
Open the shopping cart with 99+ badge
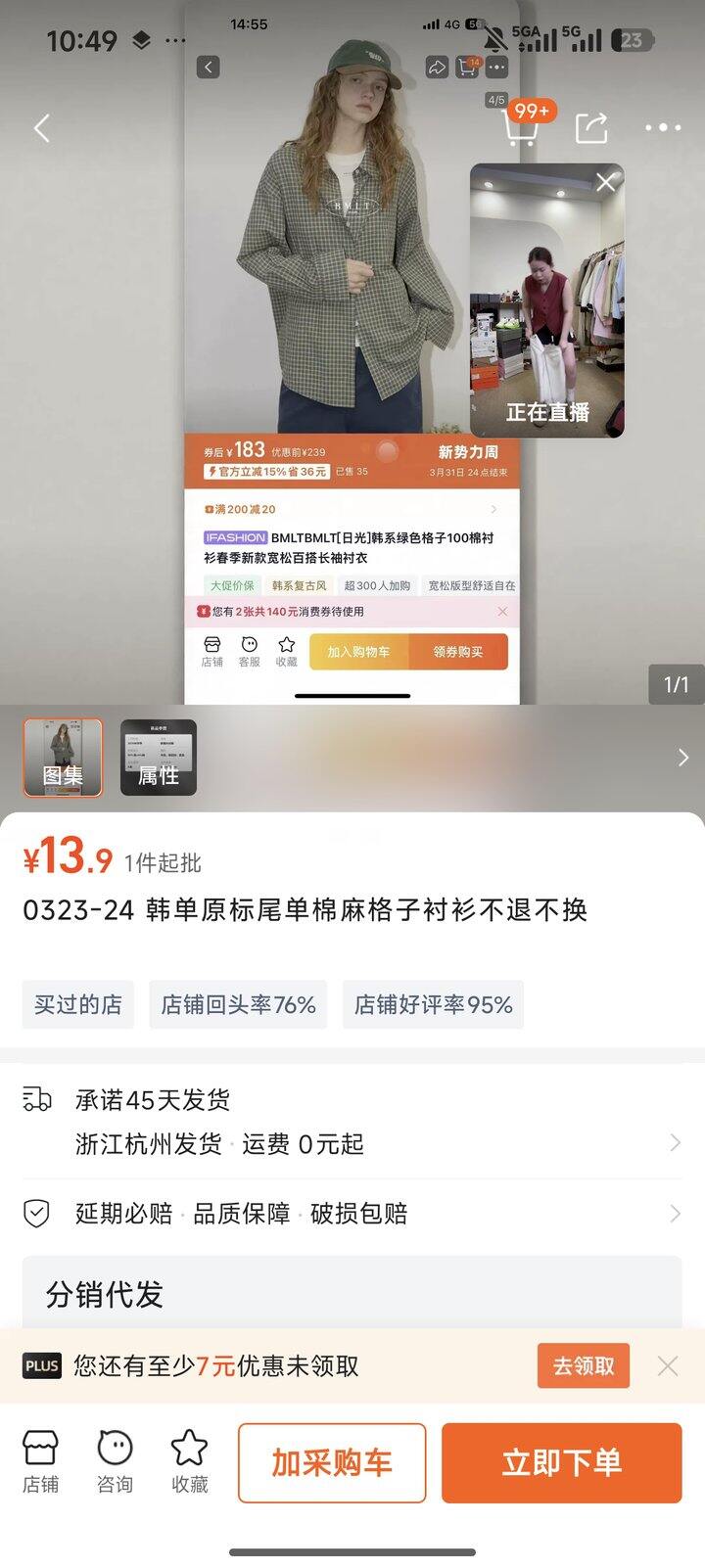(x=520, y=128)
